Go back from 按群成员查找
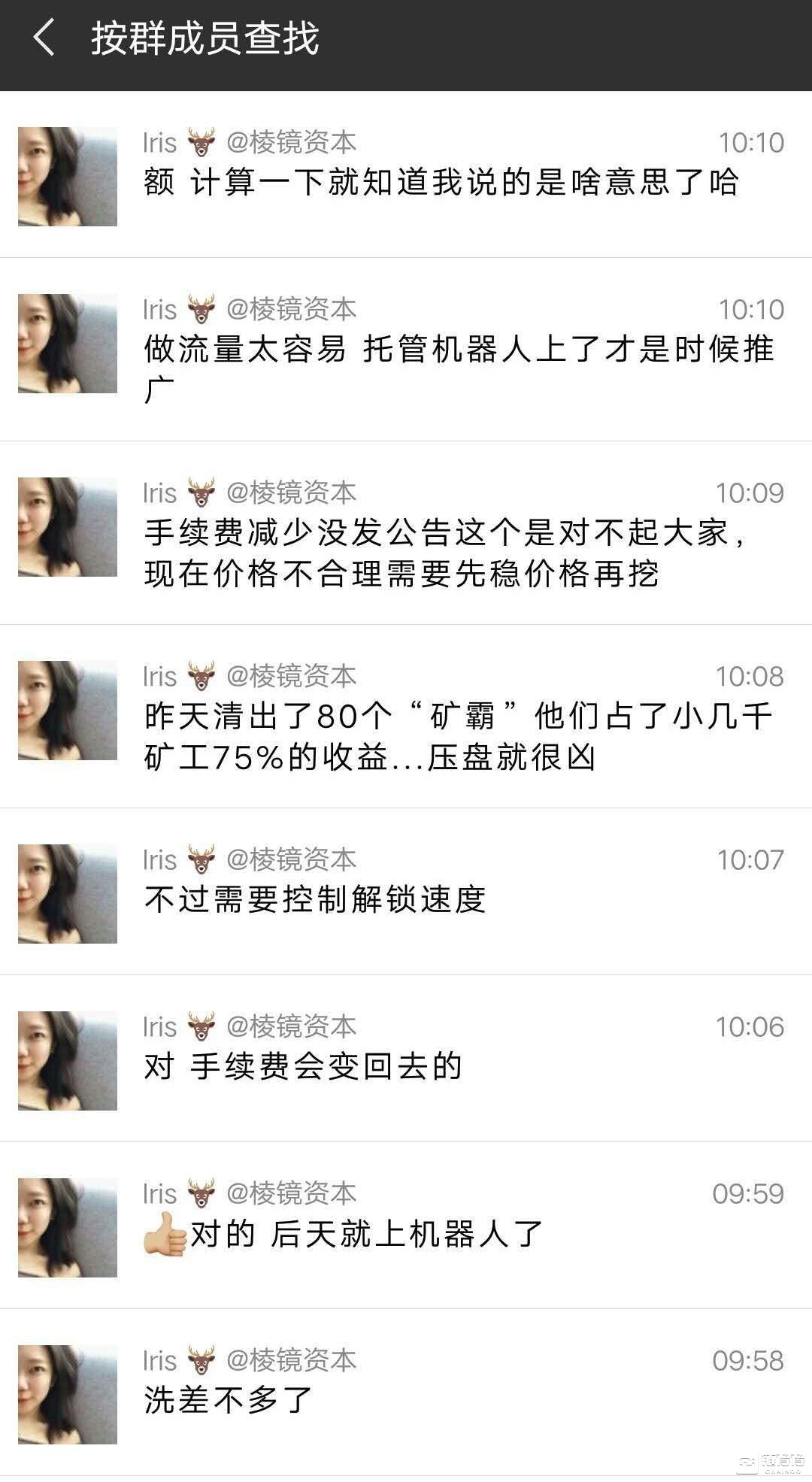 coord(44,38)
